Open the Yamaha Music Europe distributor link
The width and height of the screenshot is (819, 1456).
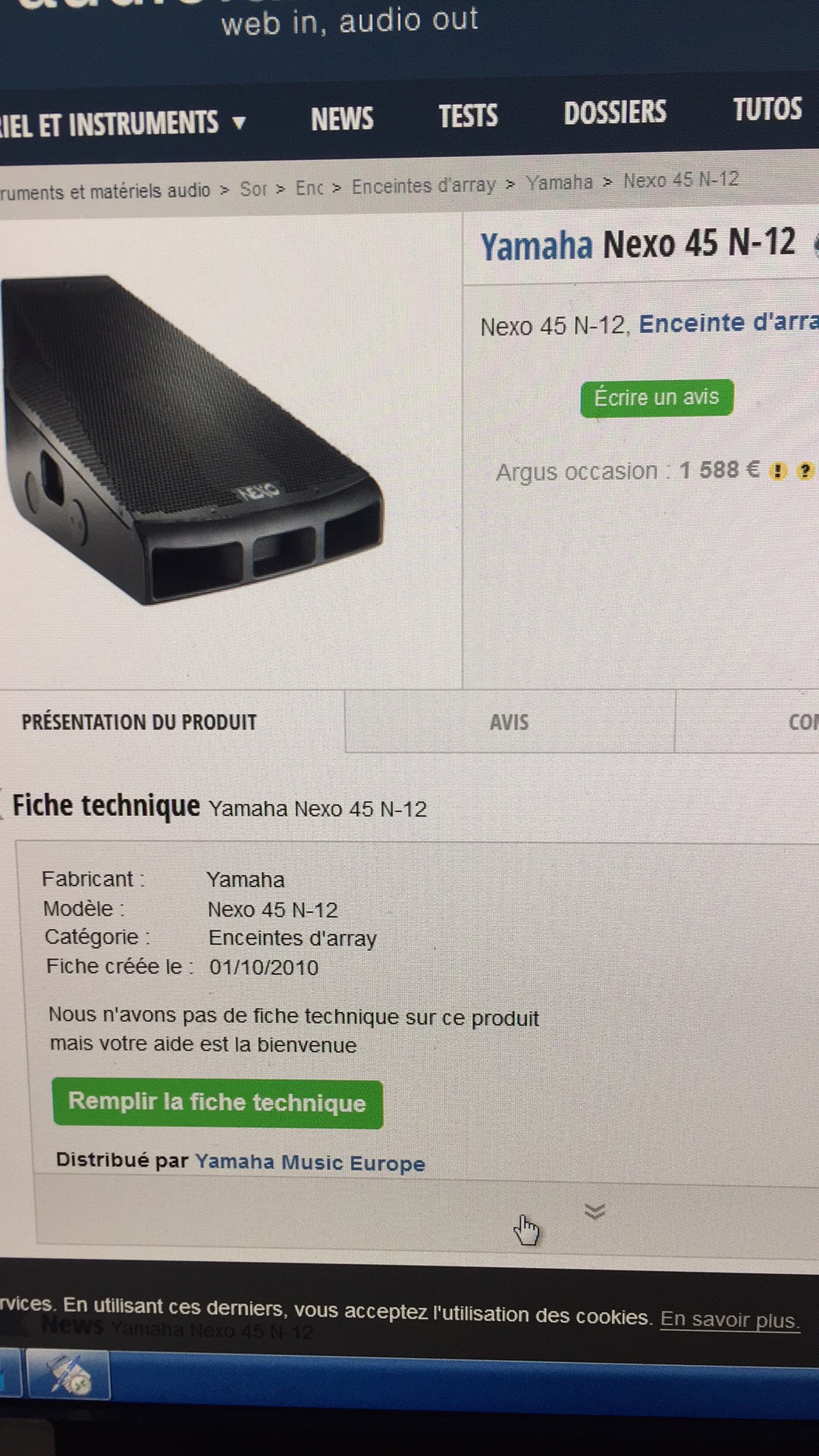tap(309, 1163)
